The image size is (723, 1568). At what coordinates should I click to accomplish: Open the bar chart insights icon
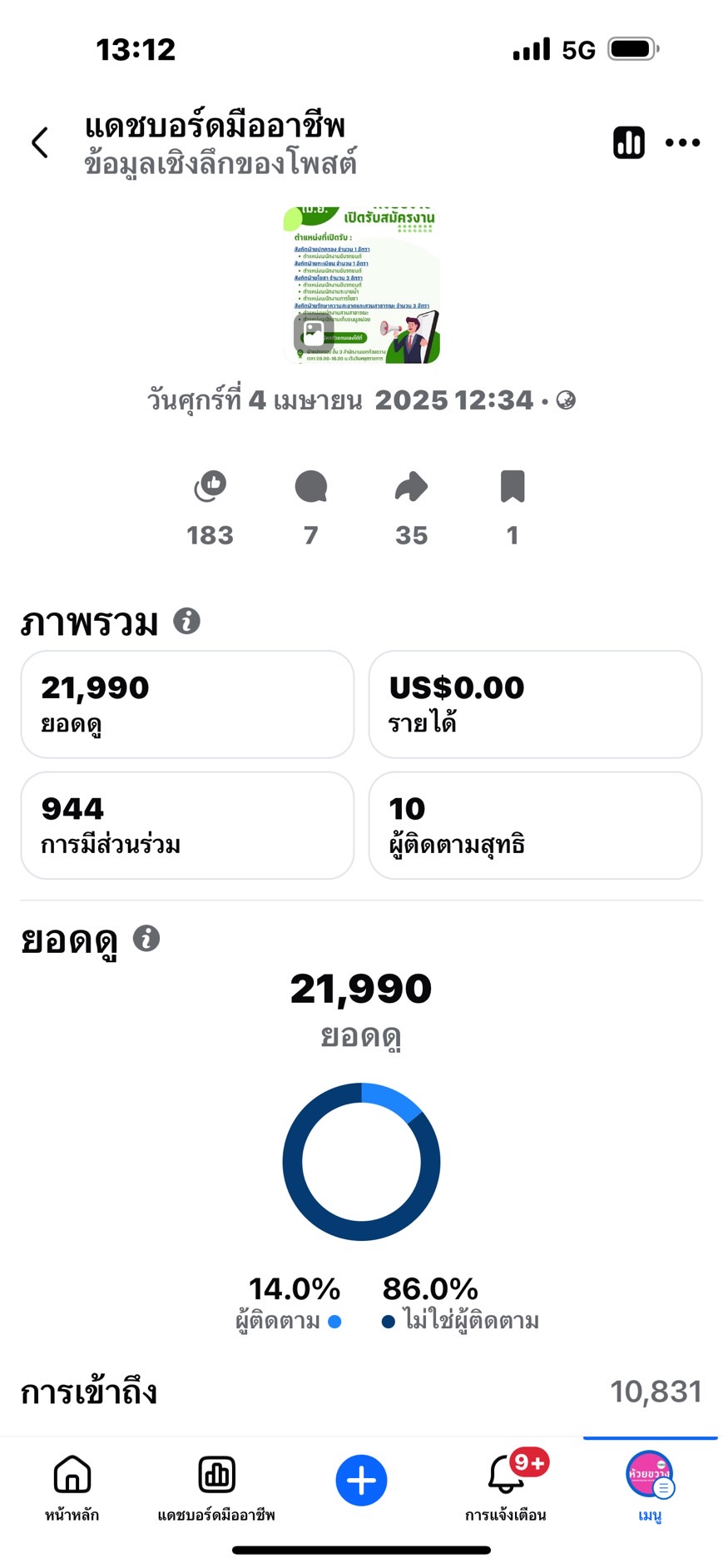[629, 142]
